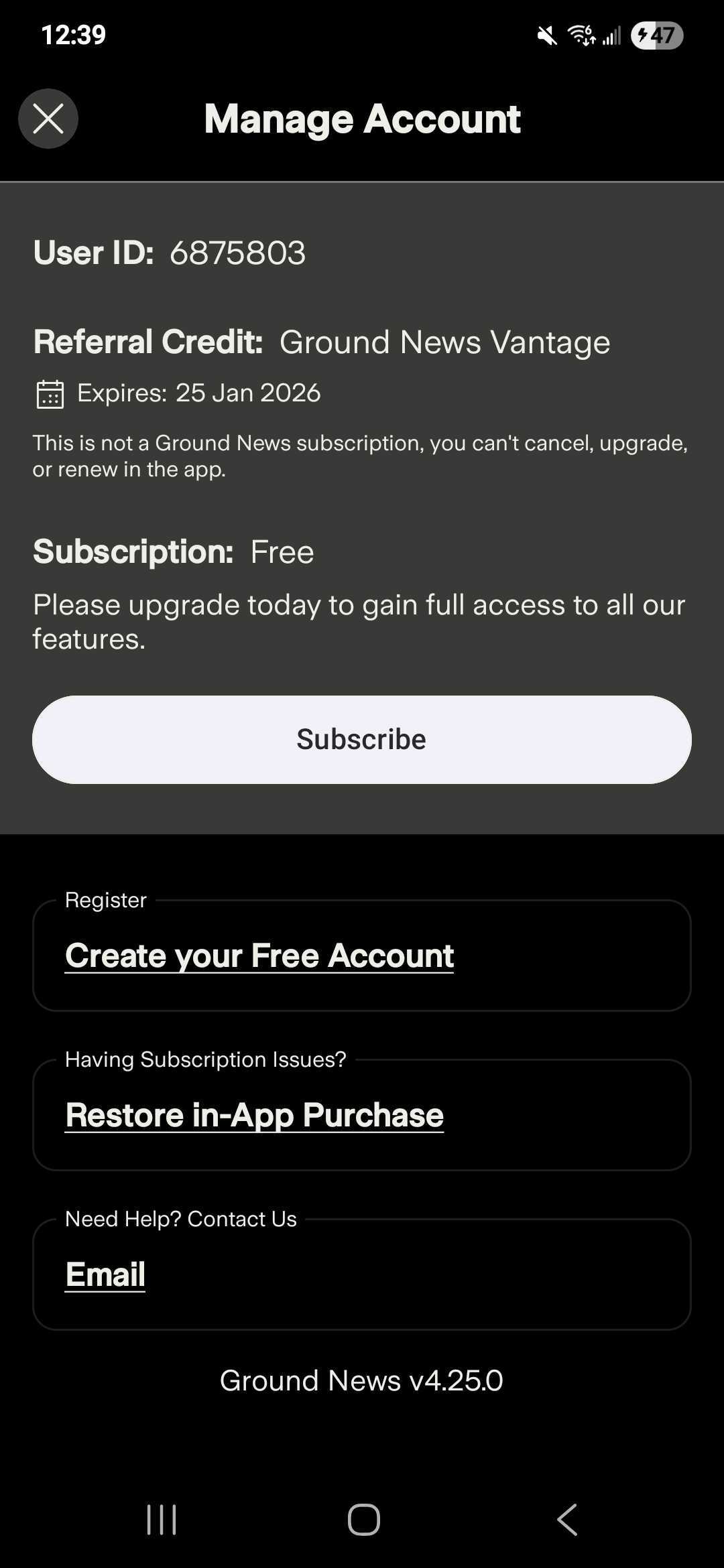Go back using system navigation bar
The image size is (724, 1568).
[567, 1519]
